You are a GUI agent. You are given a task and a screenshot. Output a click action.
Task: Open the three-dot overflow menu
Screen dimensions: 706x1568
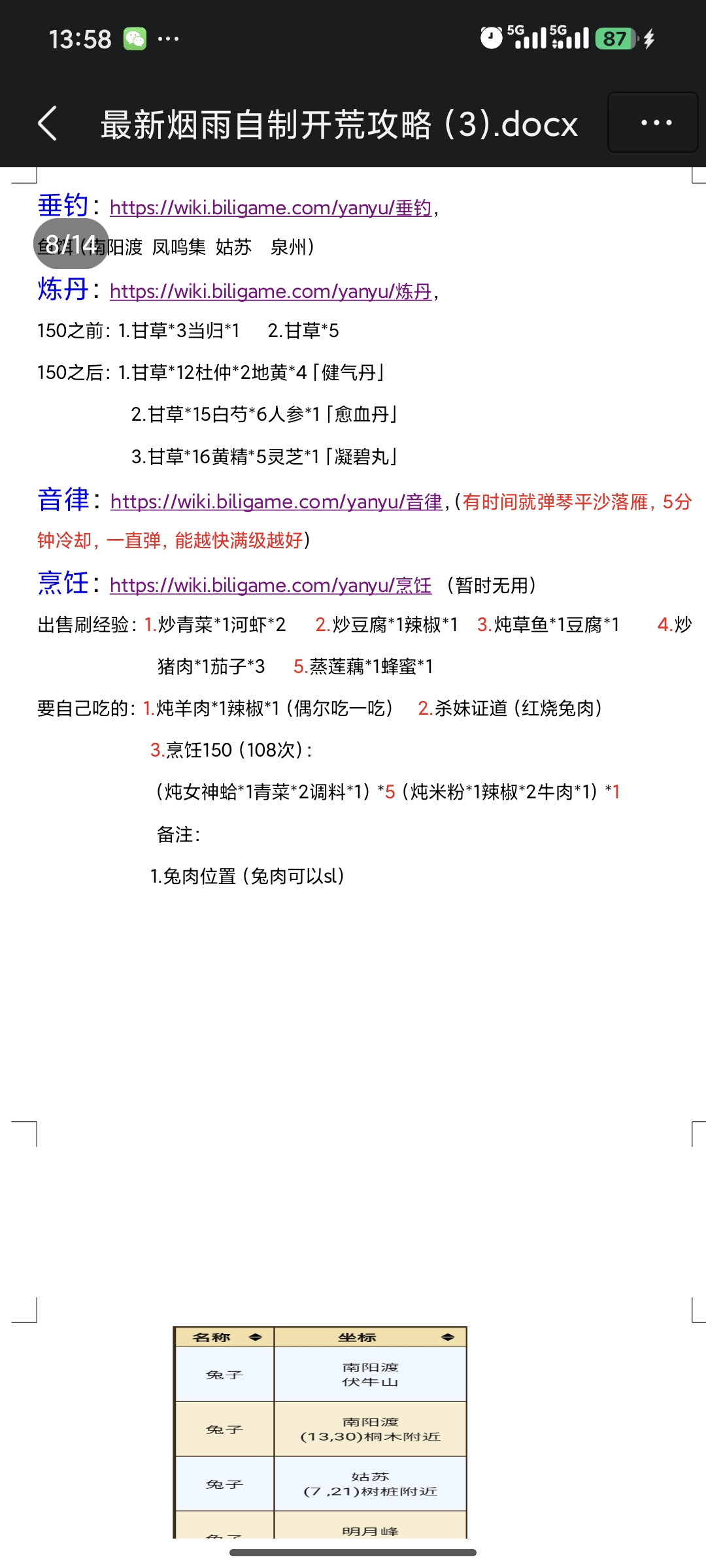[x=654, y=123]
